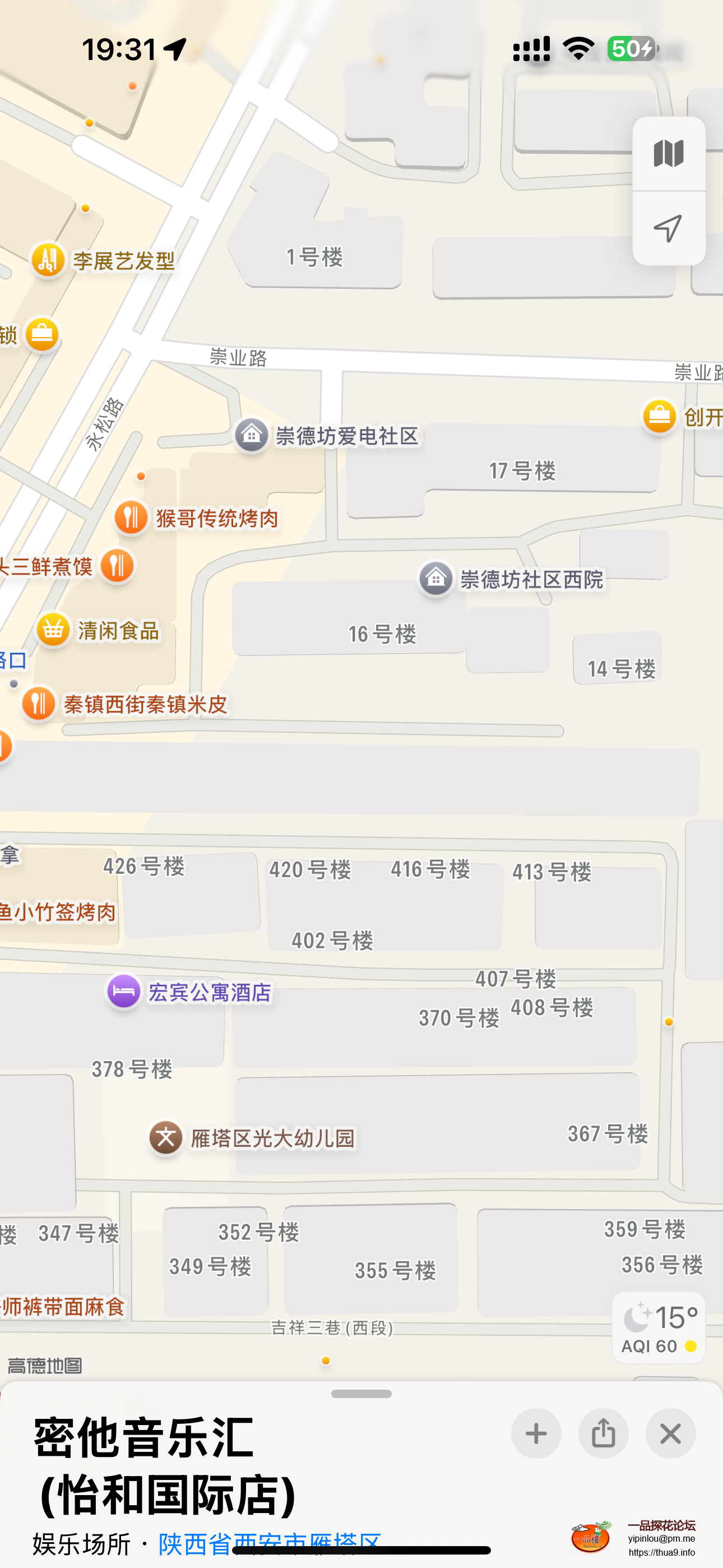Select 崇德坊社区西院 on the map
This screenshot has height=1568, width=723.
pos(435,578)
